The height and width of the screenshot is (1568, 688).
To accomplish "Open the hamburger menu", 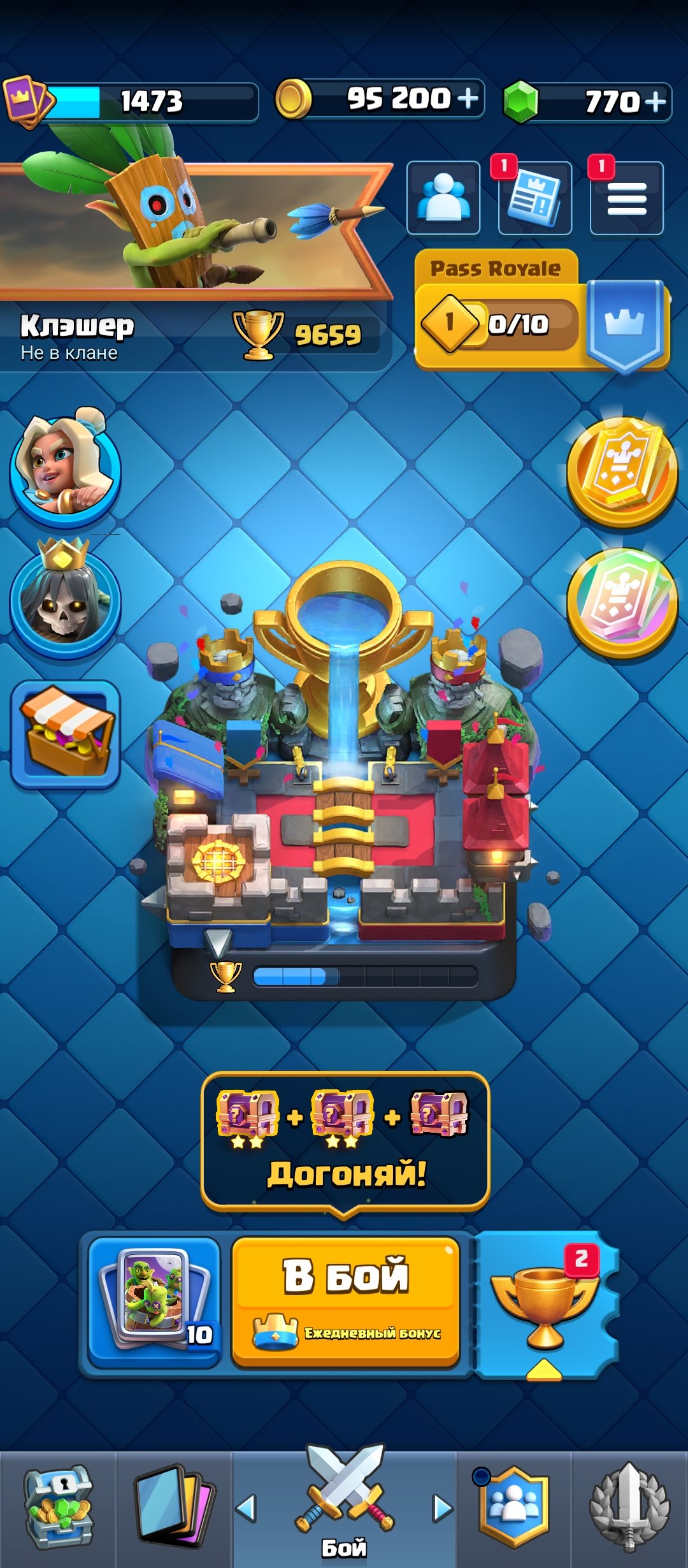I will point(627,198).
